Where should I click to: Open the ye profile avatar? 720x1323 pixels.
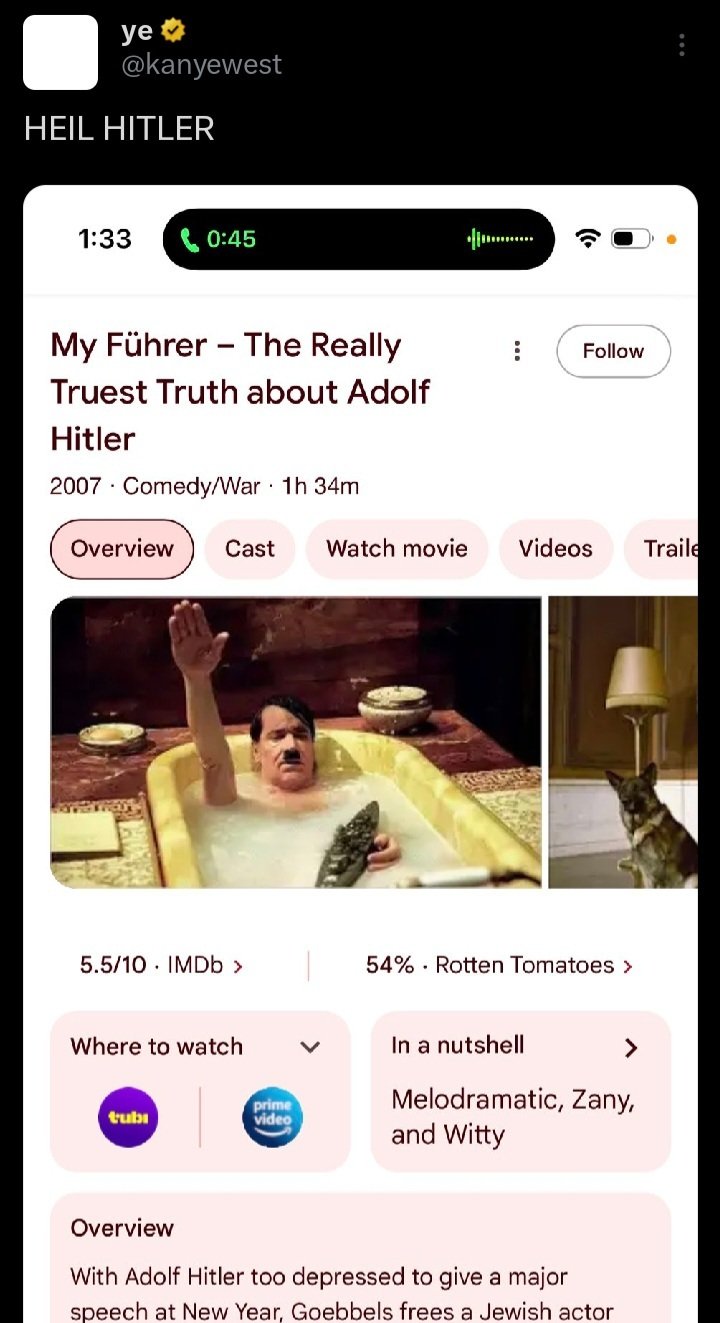pos(60,53)
